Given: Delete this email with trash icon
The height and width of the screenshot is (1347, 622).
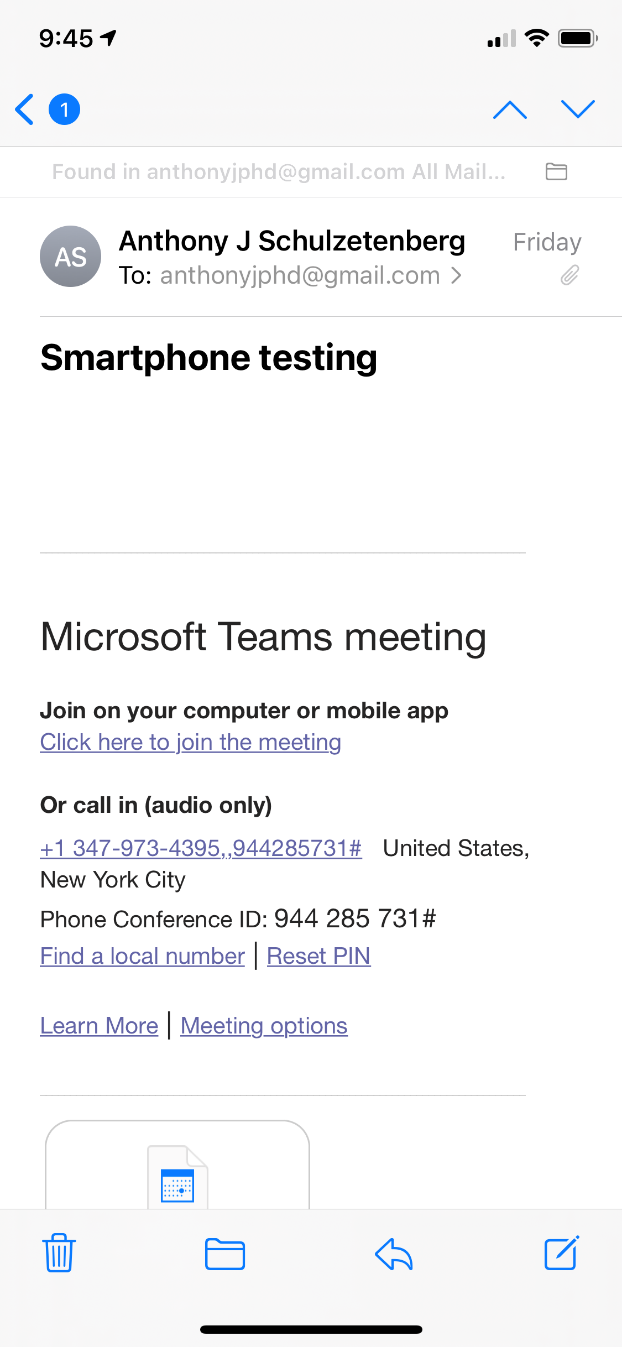Looking at the screenshot, I should [59, 1253].
